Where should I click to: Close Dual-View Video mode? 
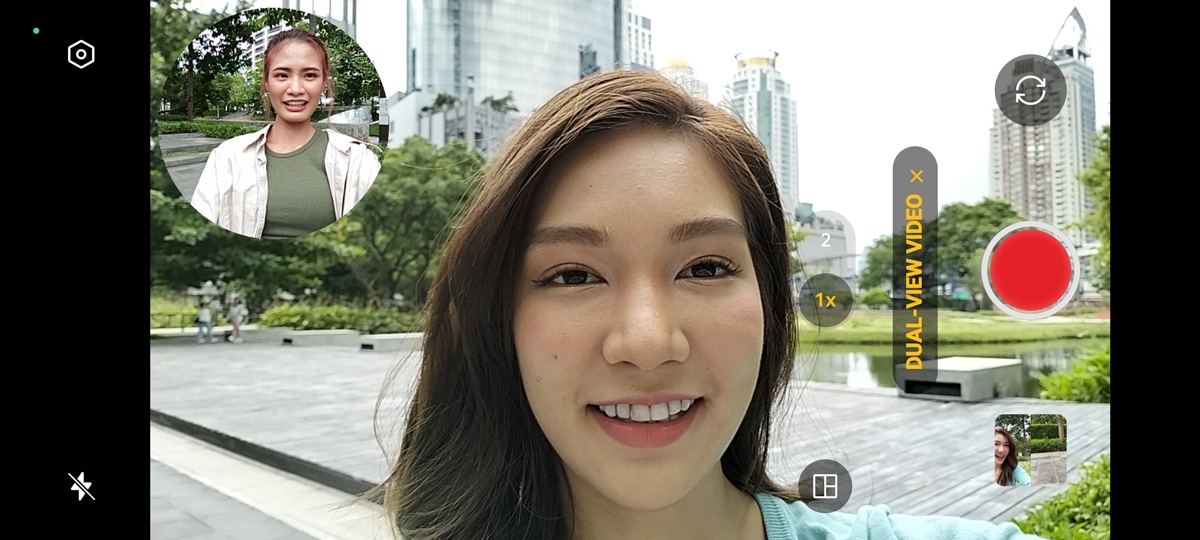point(916,176)
